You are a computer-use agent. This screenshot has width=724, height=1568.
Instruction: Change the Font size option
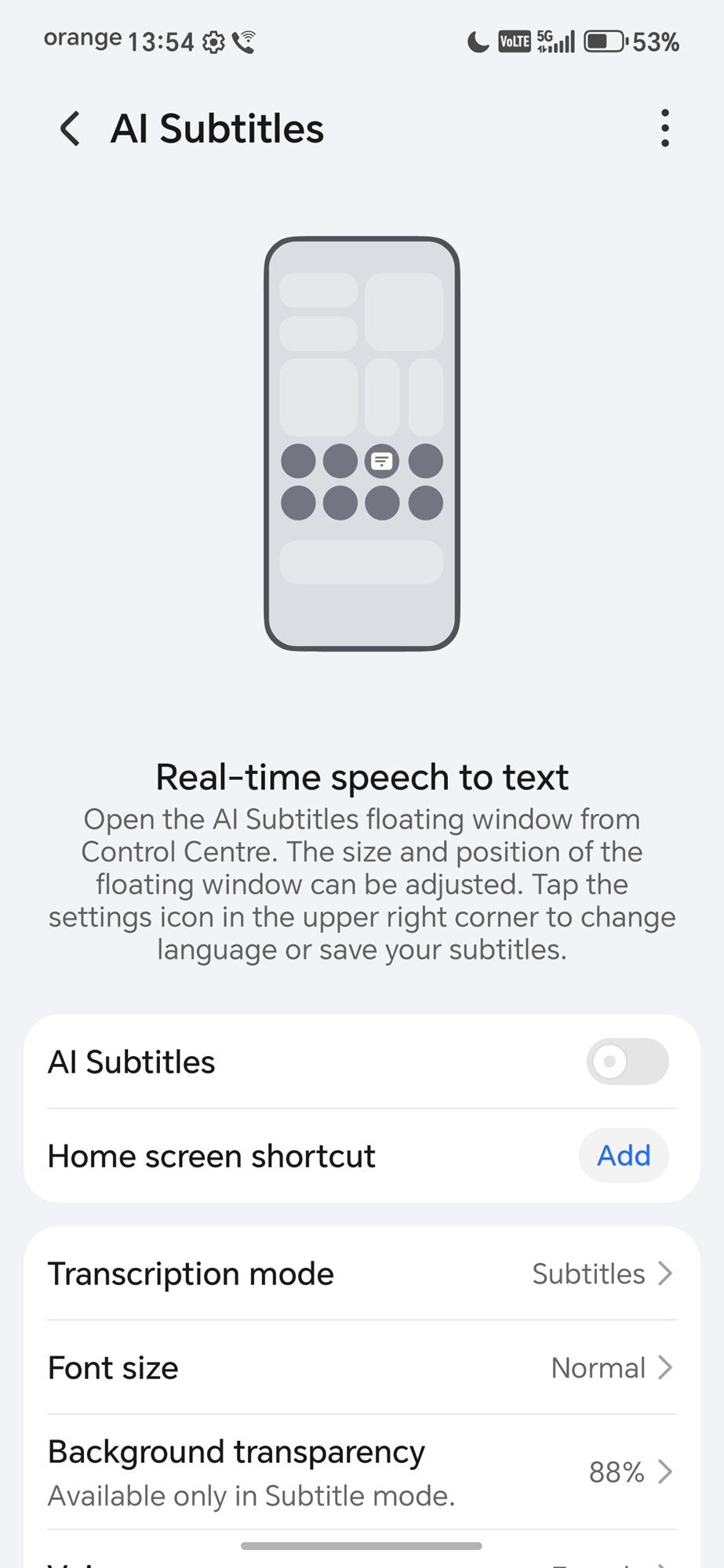[x=362, y=1368]
